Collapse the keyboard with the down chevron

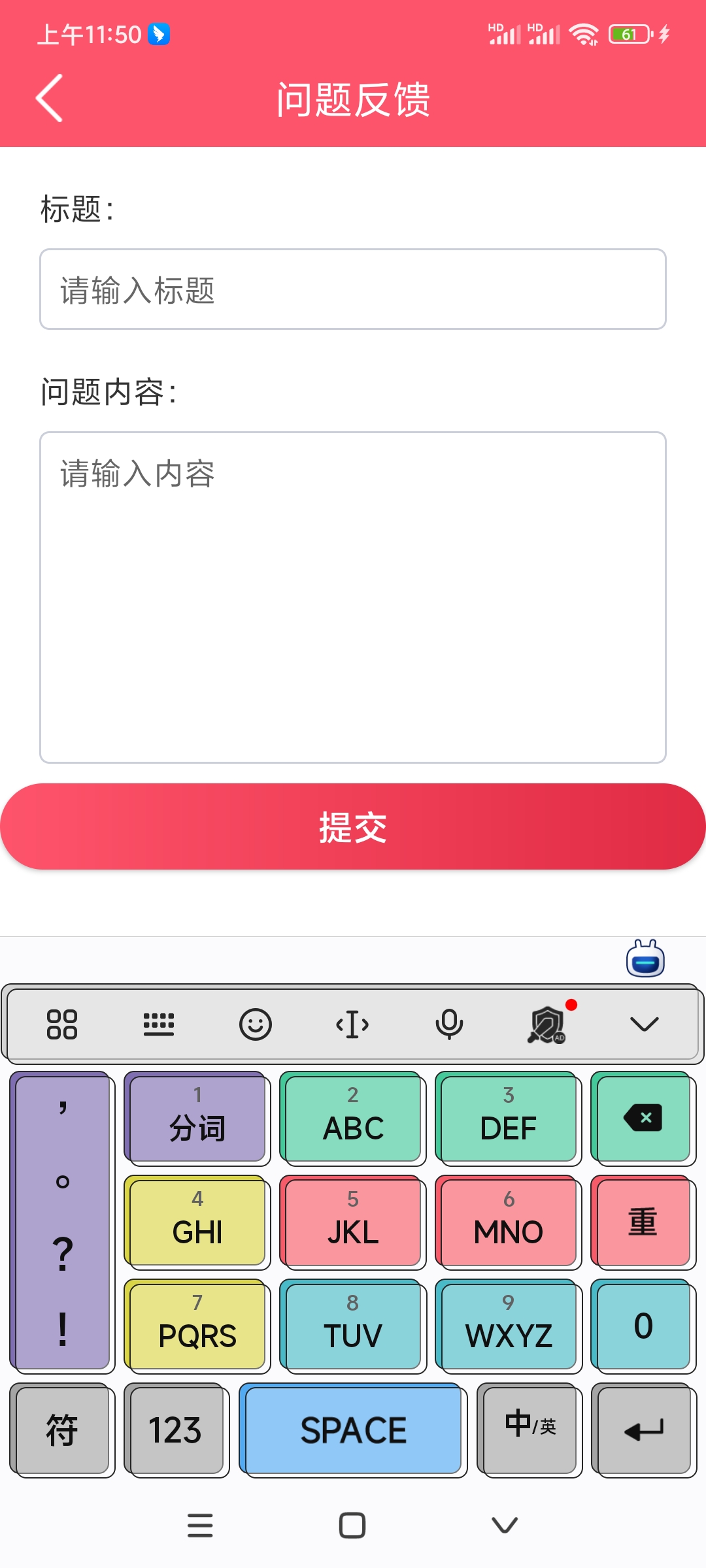pyautogui.click(x=644, y=1024)
